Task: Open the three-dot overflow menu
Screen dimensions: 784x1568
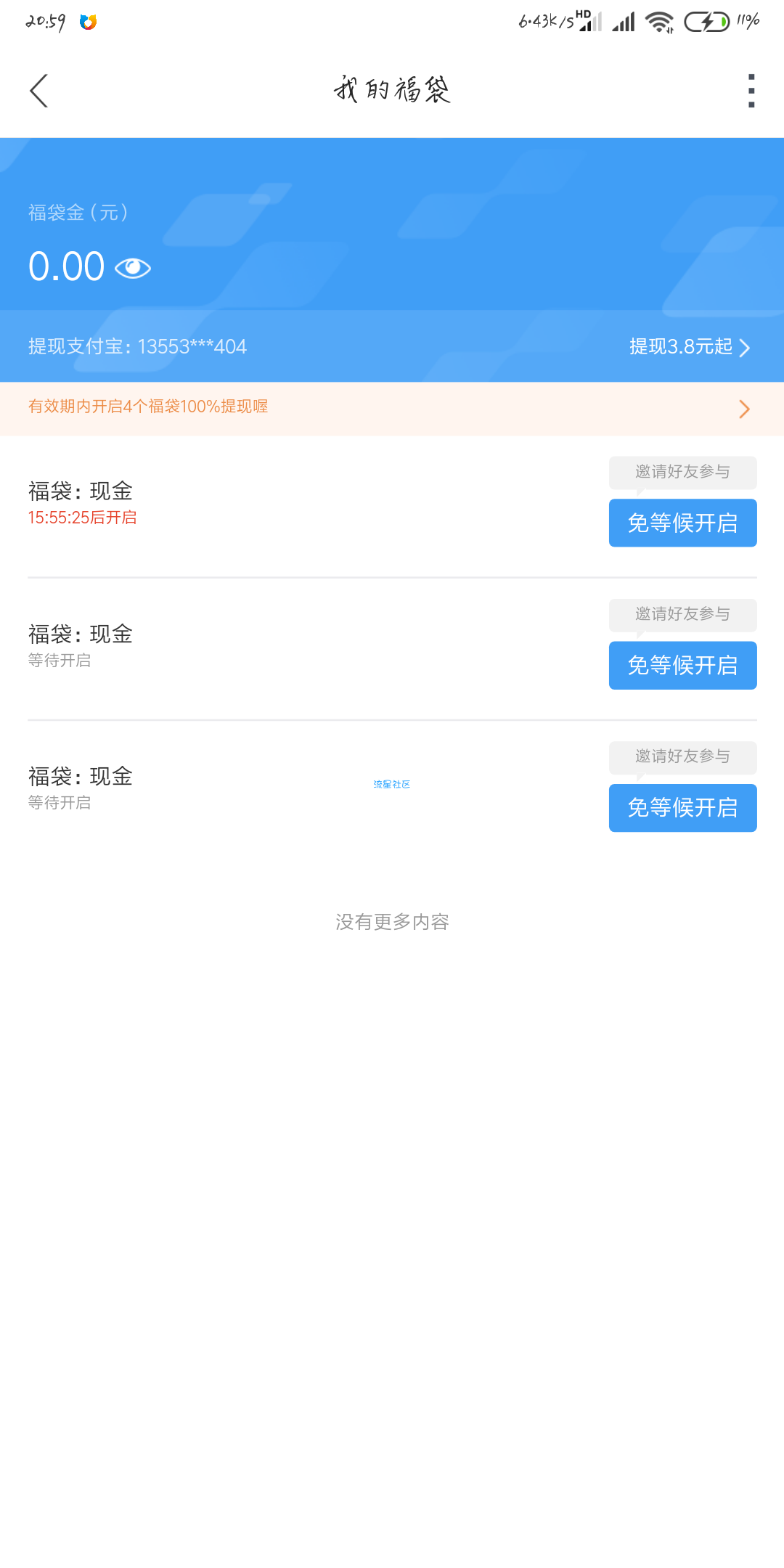Action: tap(751, 91)
